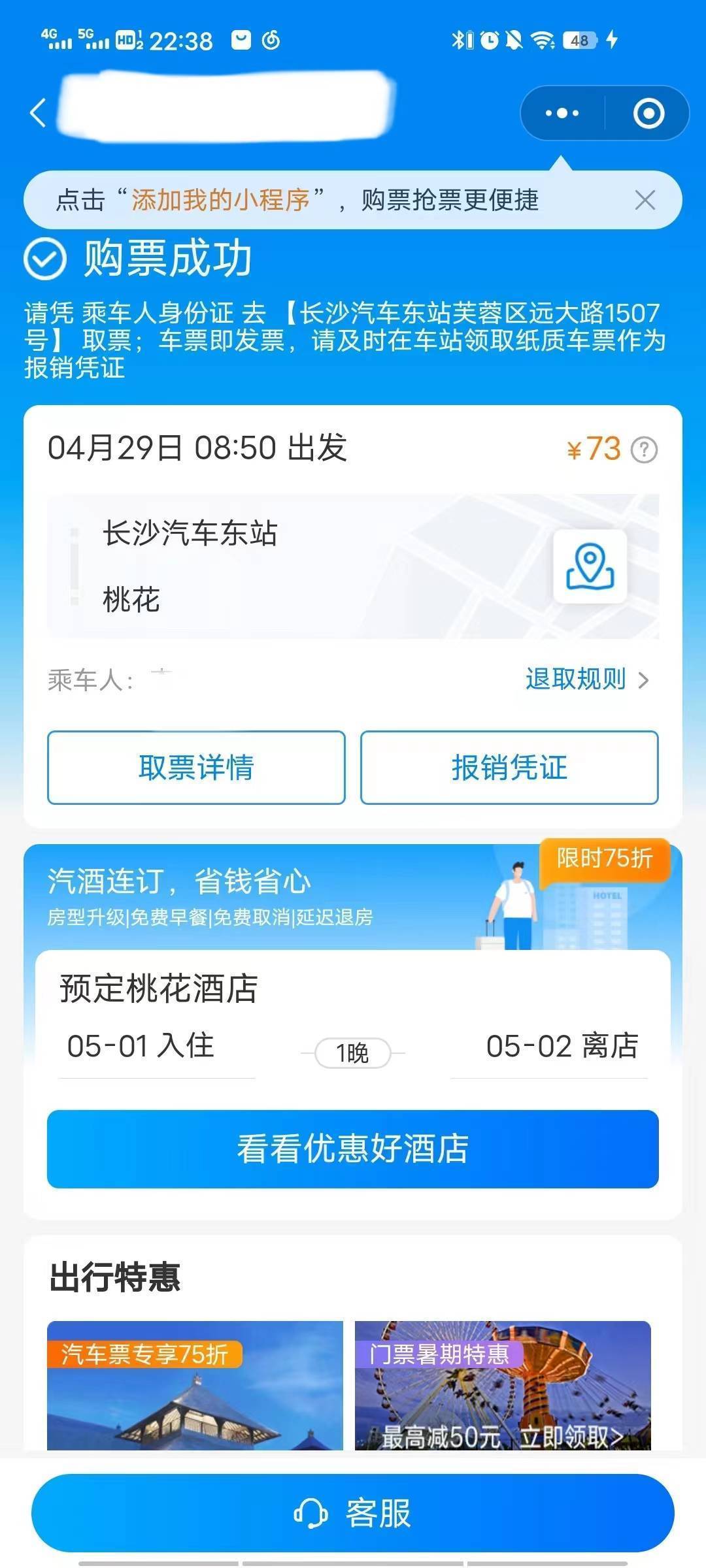
Task: Open the price help question mark
Action: point(644,449)
